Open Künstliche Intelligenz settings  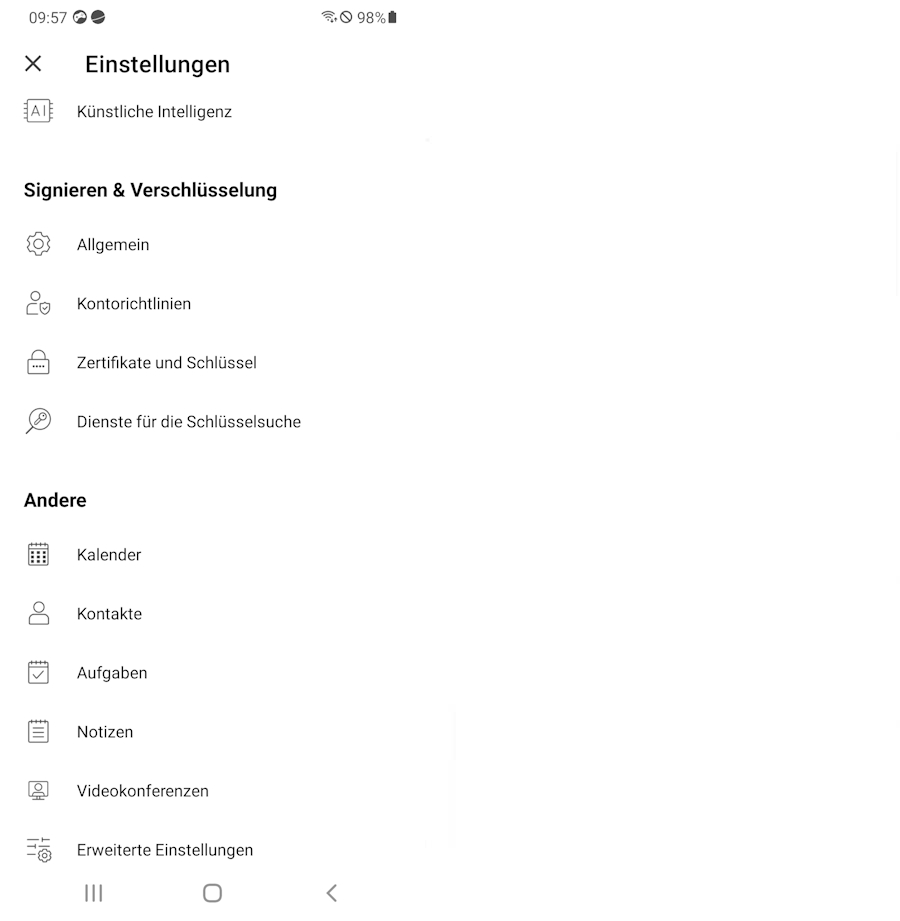154,112
